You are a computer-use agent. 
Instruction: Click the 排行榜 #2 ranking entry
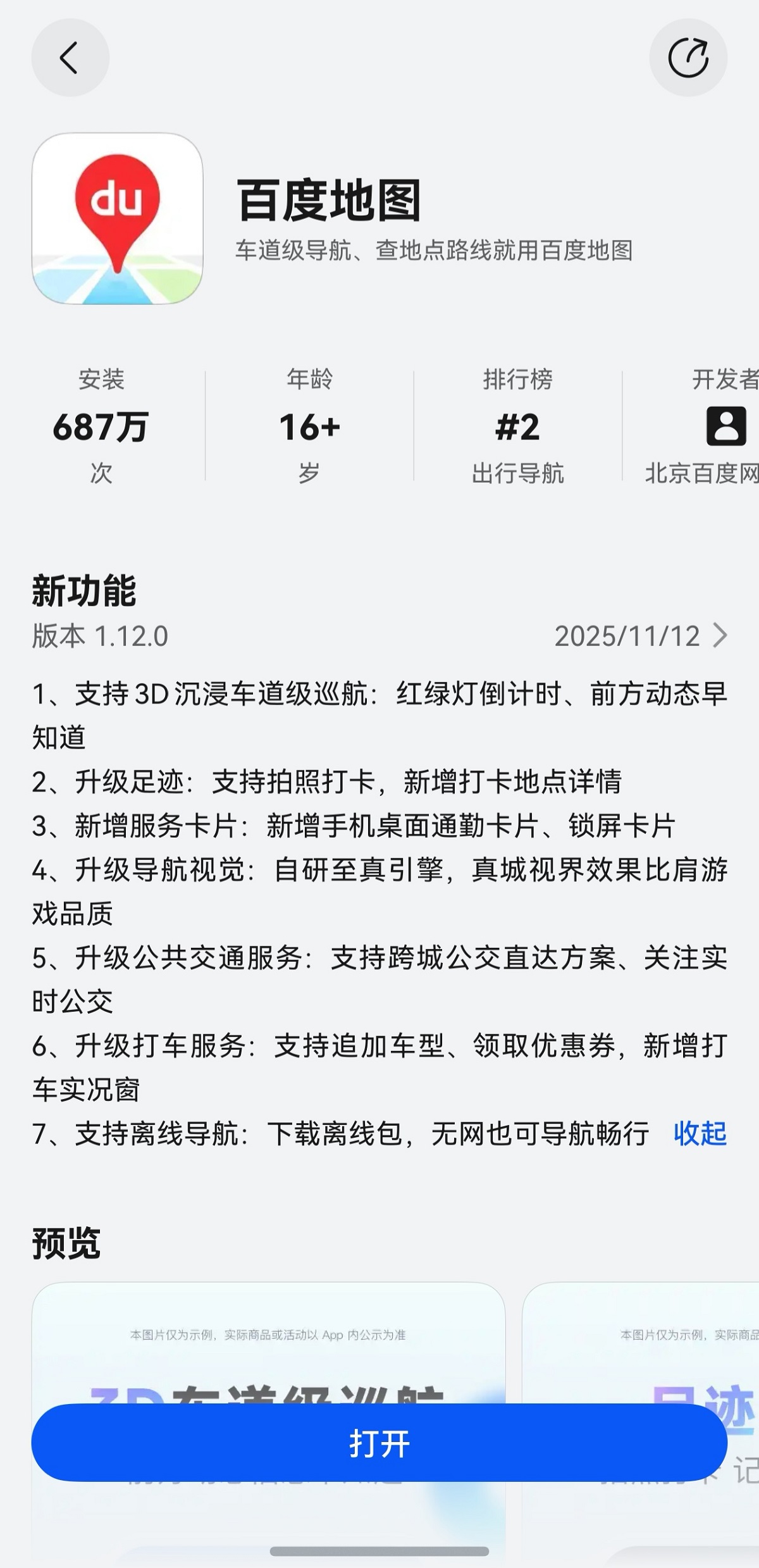click(x=519, y=424)
